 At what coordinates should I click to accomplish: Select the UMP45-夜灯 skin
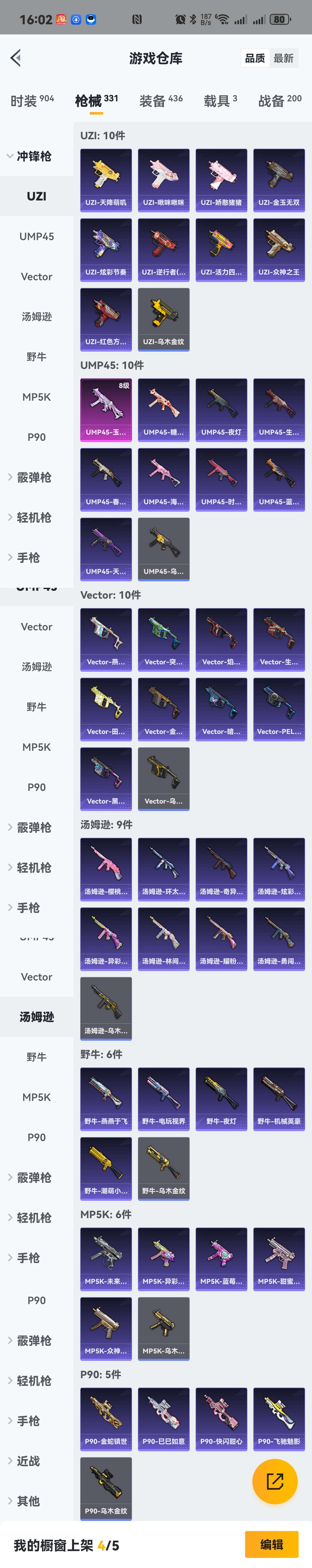221,409
